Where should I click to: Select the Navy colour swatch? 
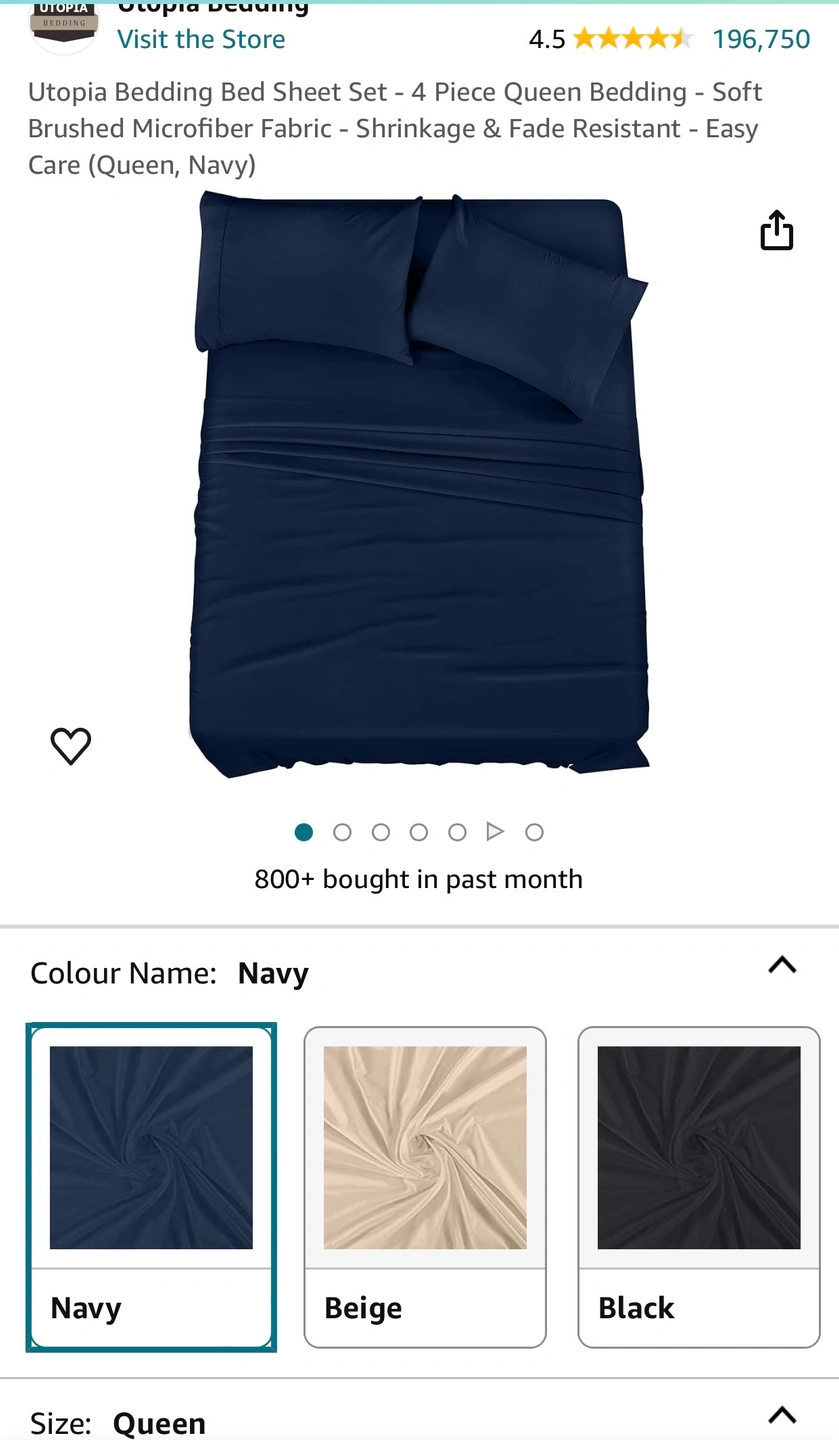[x=151, y=1186]
